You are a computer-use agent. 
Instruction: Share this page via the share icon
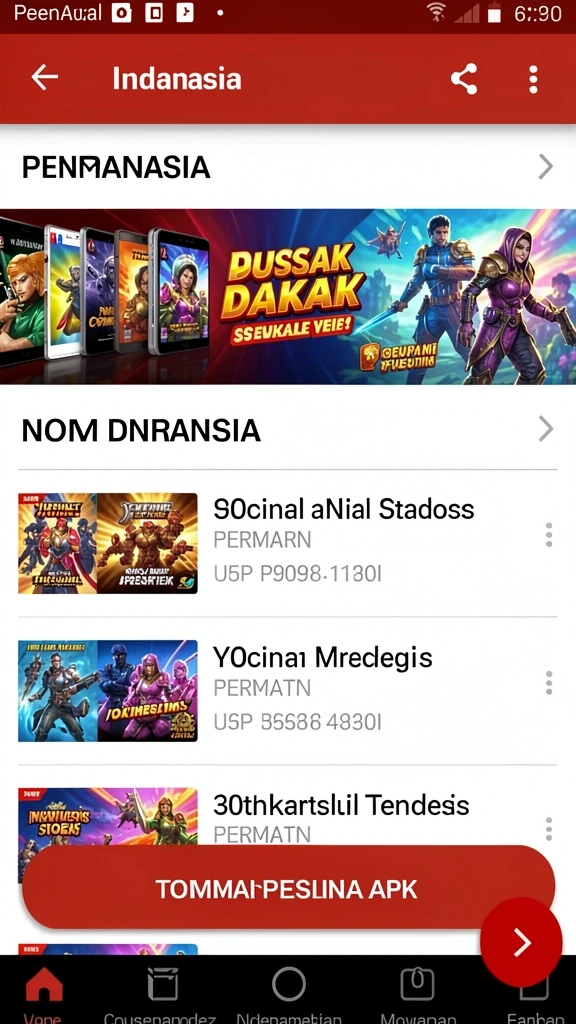pos(464,79)
